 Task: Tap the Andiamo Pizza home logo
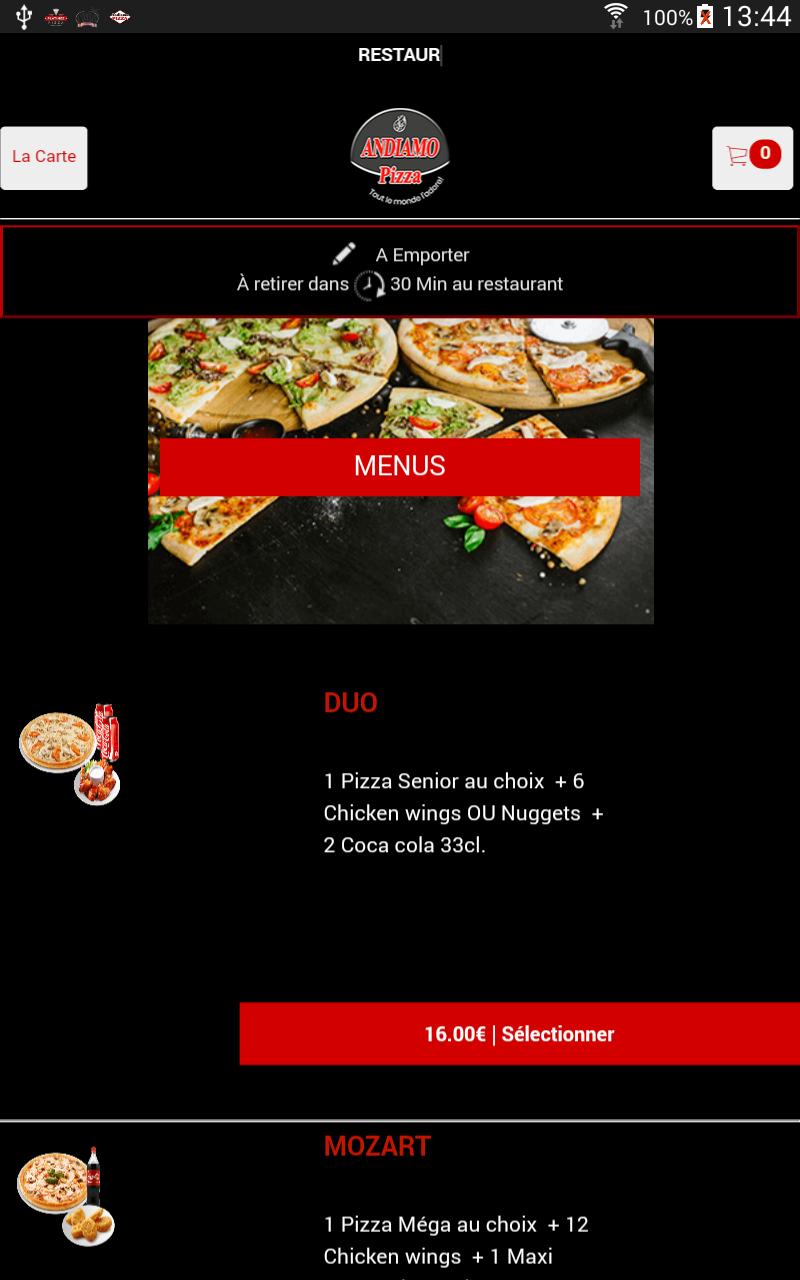coord(400,156)
